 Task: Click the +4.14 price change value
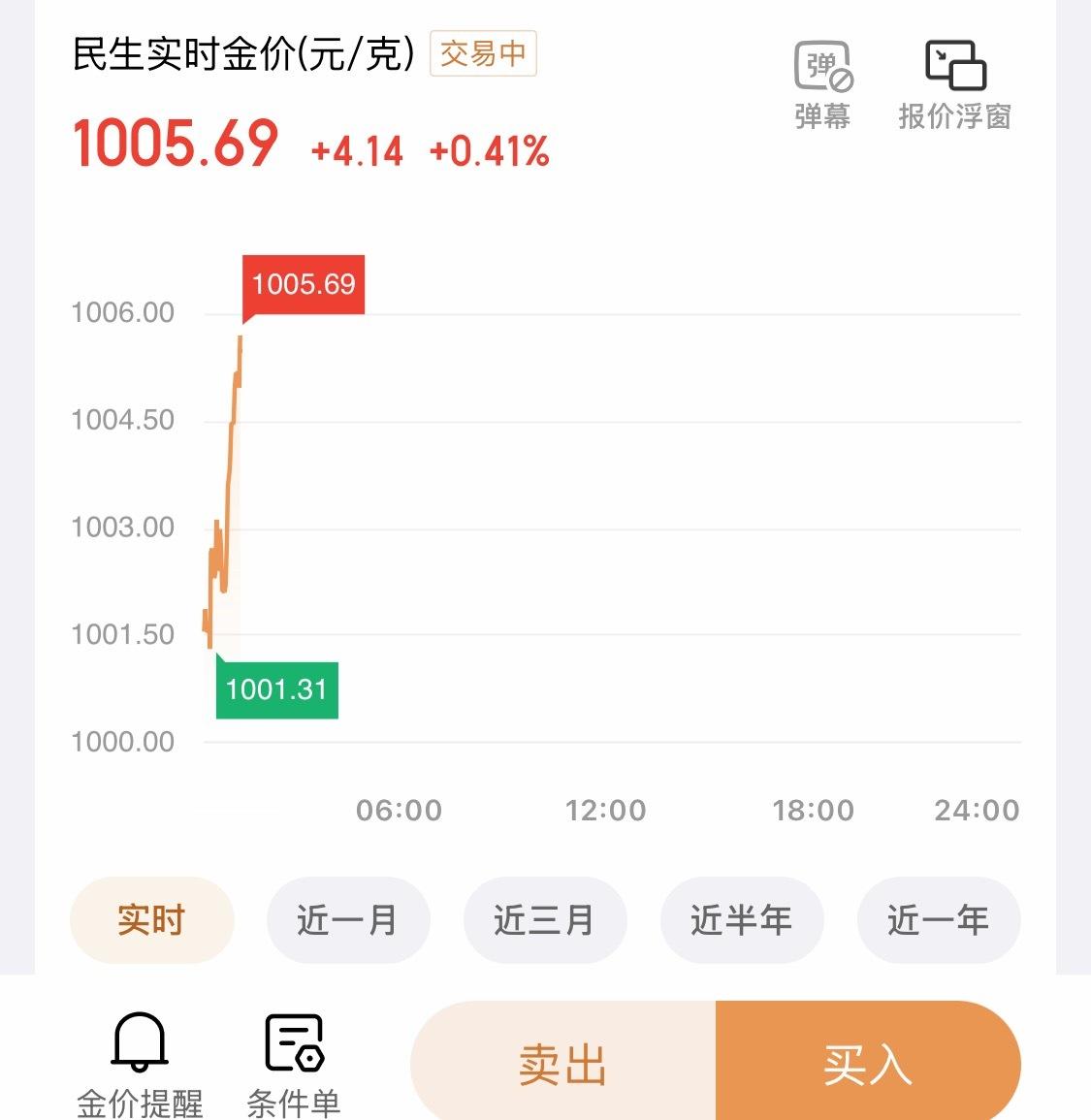(x=357, y=149)
